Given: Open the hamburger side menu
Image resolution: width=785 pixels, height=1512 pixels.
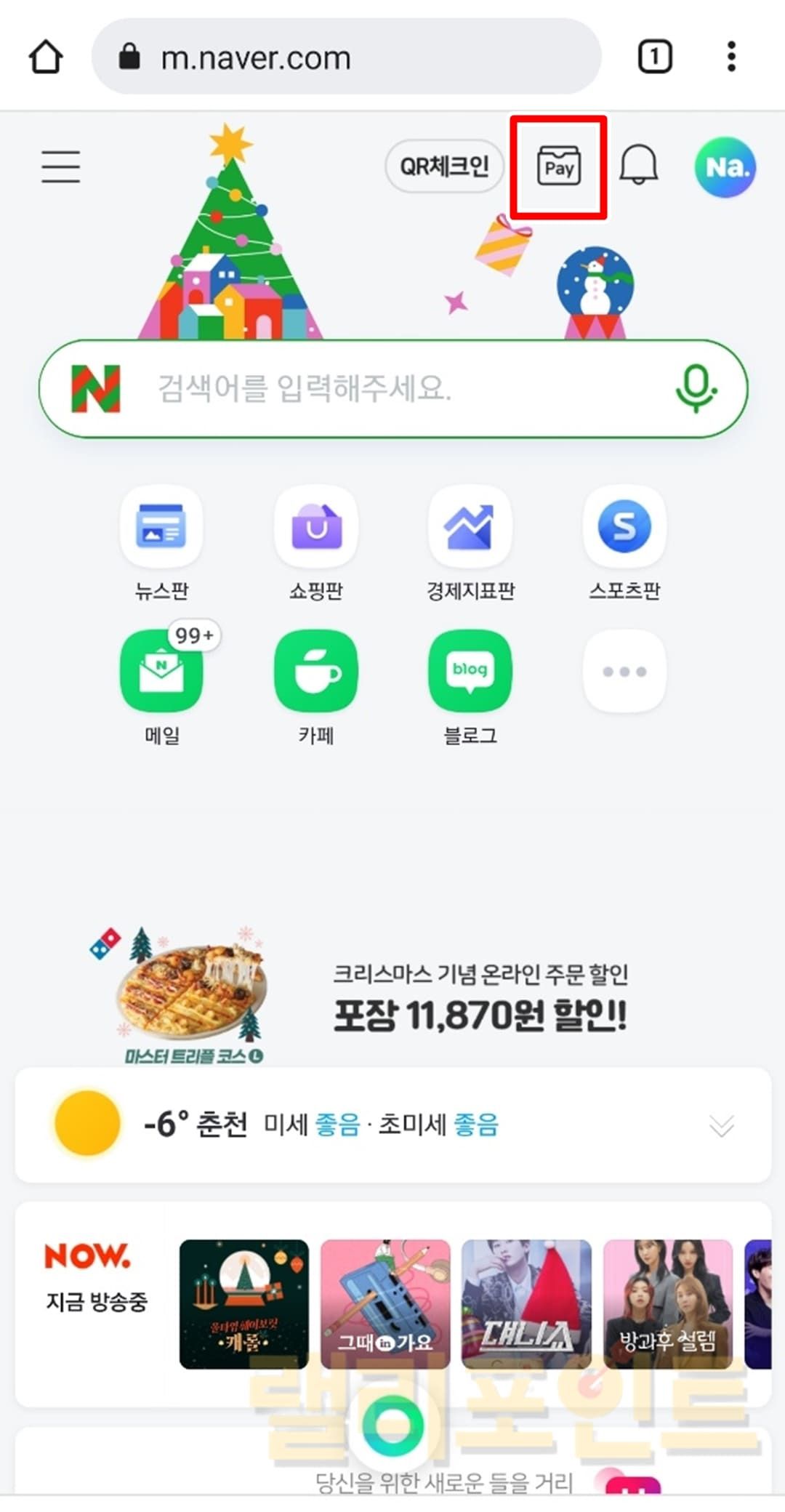Looking at the screenshot, I should click(60, 166).
